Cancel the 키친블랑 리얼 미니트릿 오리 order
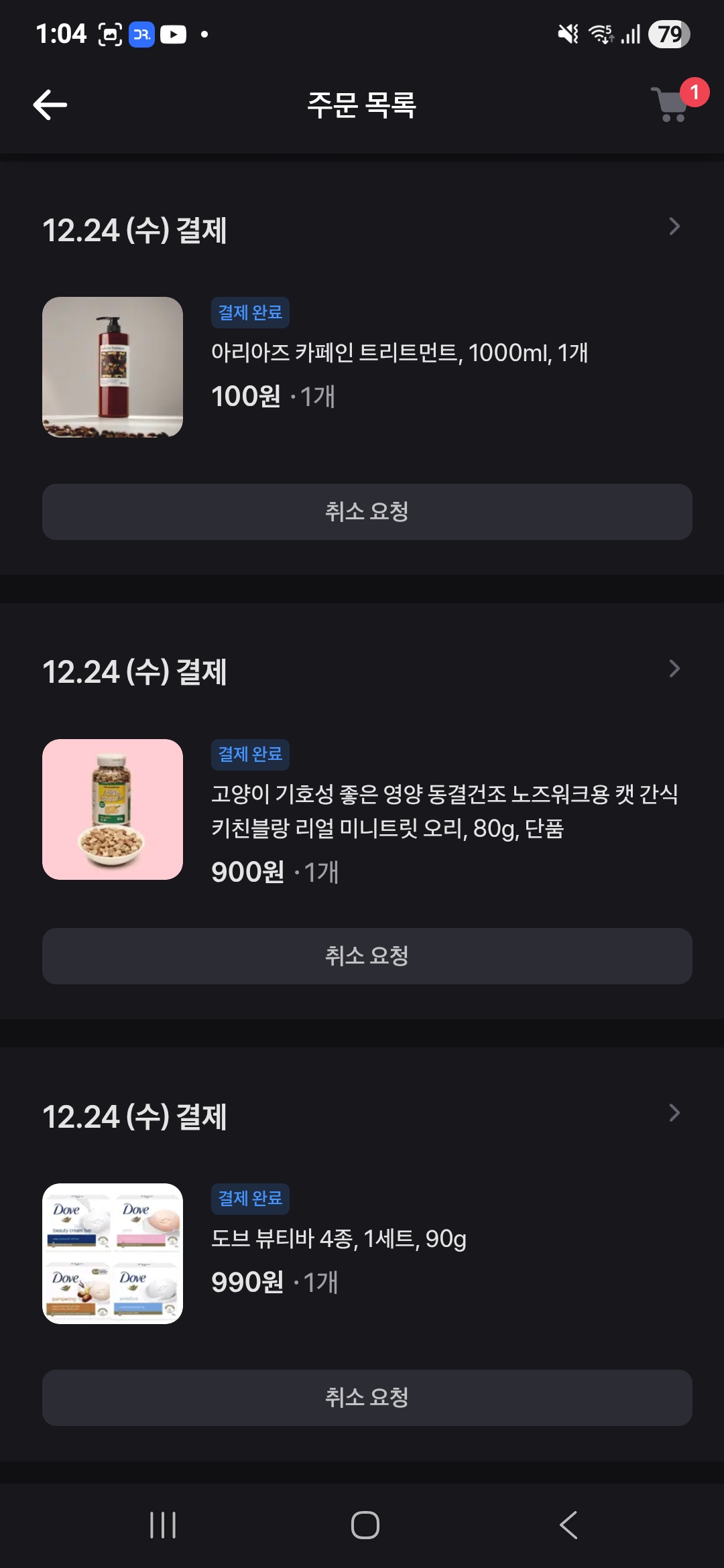The height and width of the screenshot is (1568, 724). [367, 956]
